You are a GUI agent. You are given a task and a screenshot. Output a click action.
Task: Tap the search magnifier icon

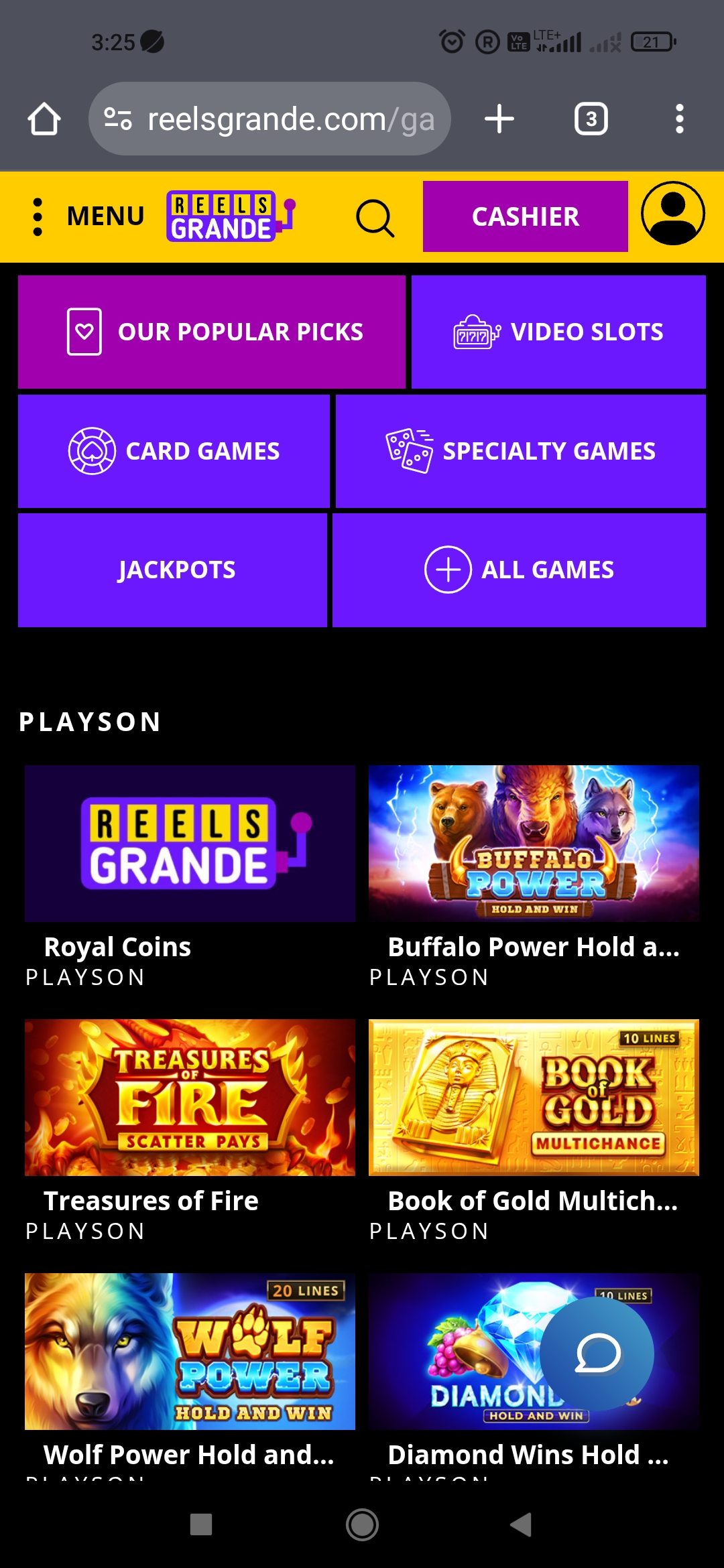coord(374,218)
